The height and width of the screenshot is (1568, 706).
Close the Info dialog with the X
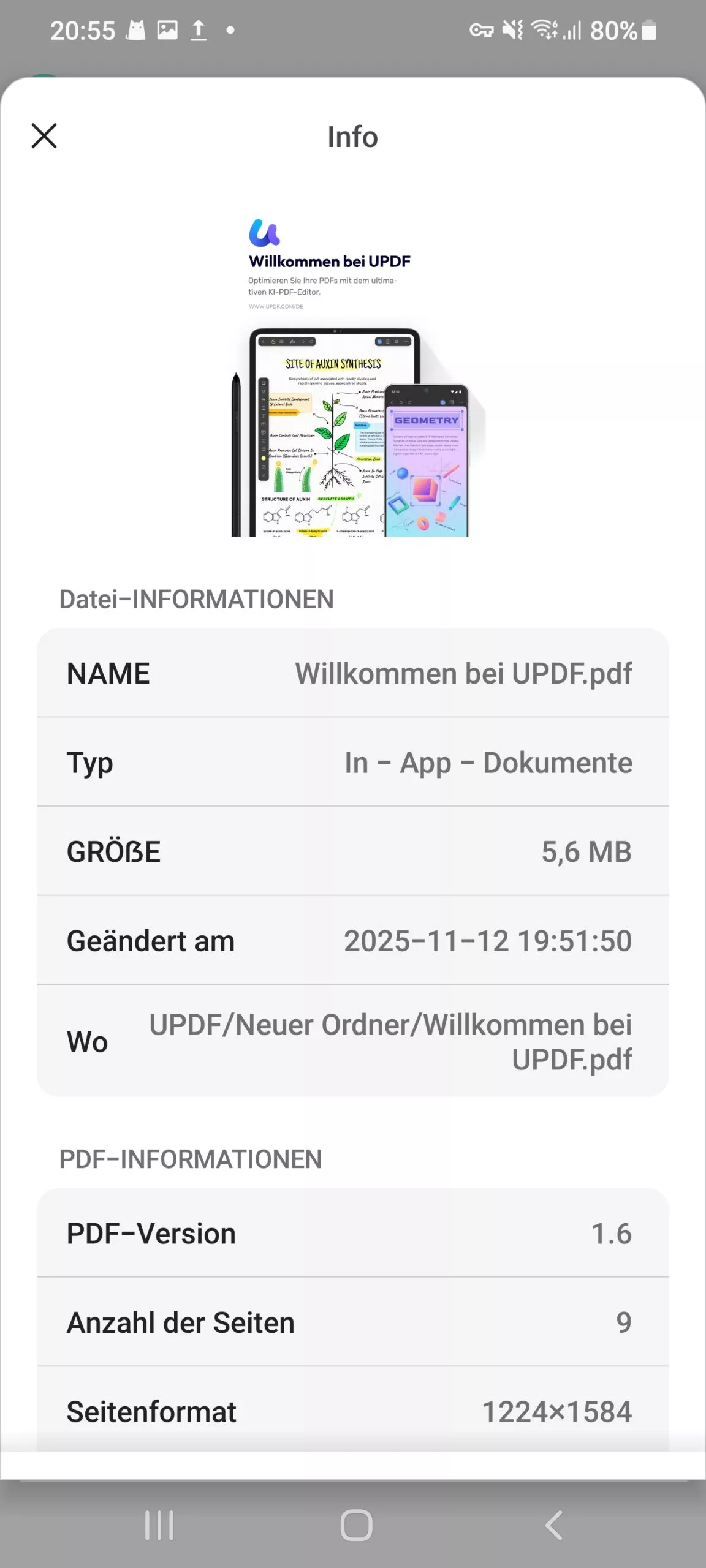tap(44, 136)
